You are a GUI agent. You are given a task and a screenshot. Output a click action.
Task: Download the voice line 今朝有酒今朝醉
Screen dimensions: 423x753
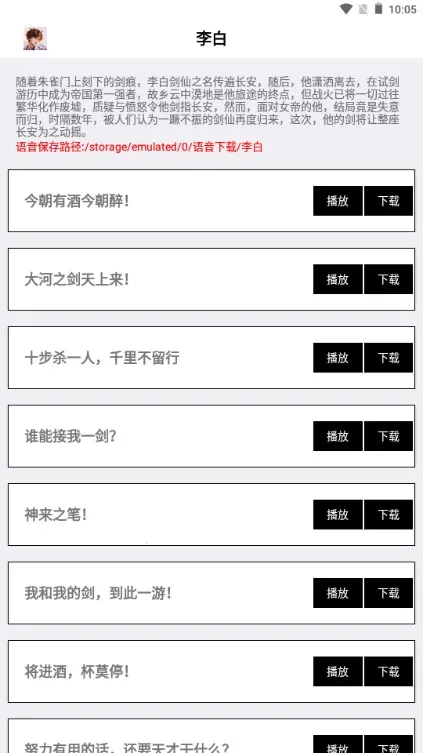[x=388, y=201]
